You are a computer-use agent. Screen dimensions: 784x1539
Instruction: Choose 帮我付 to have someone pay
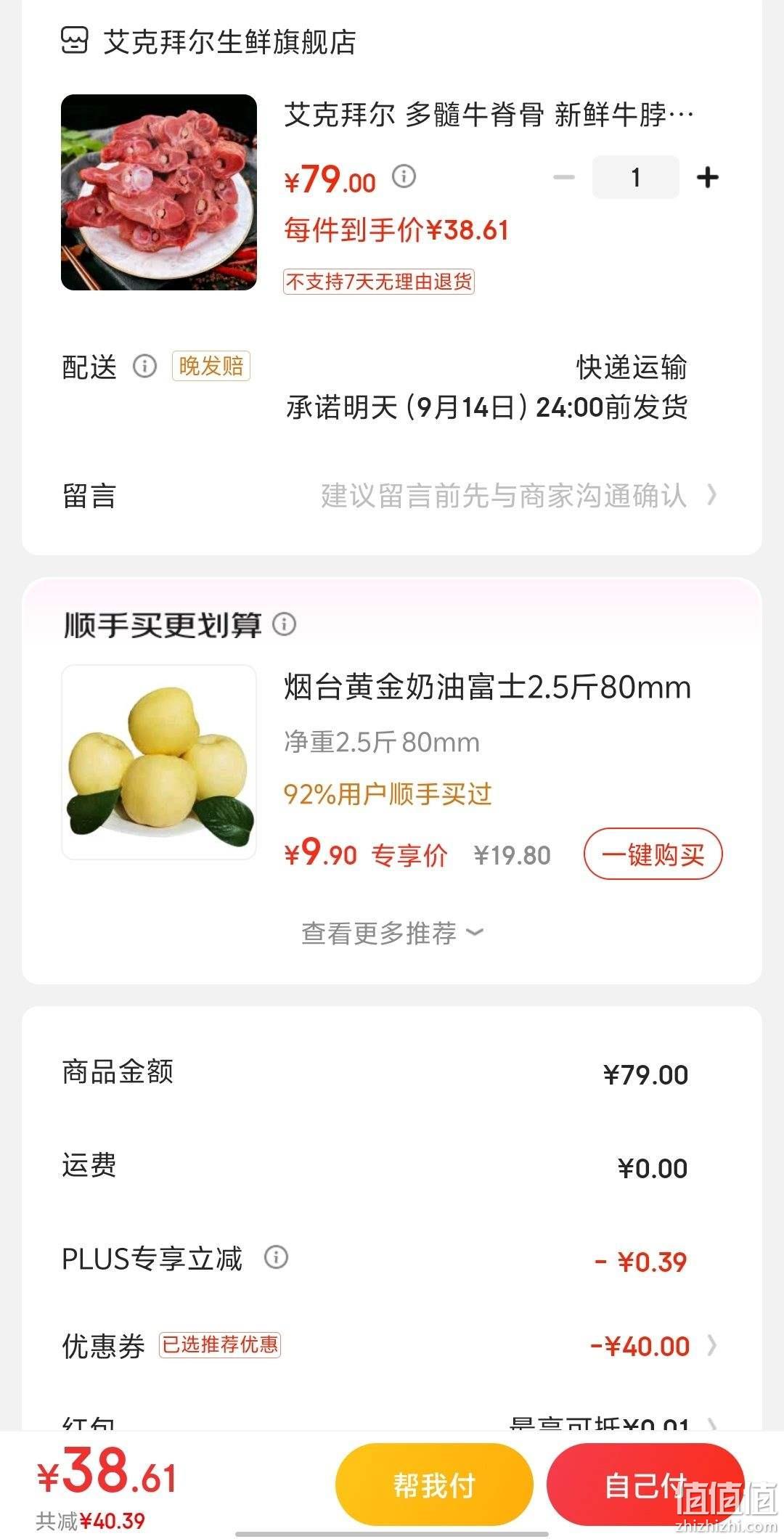[434, 1485]
